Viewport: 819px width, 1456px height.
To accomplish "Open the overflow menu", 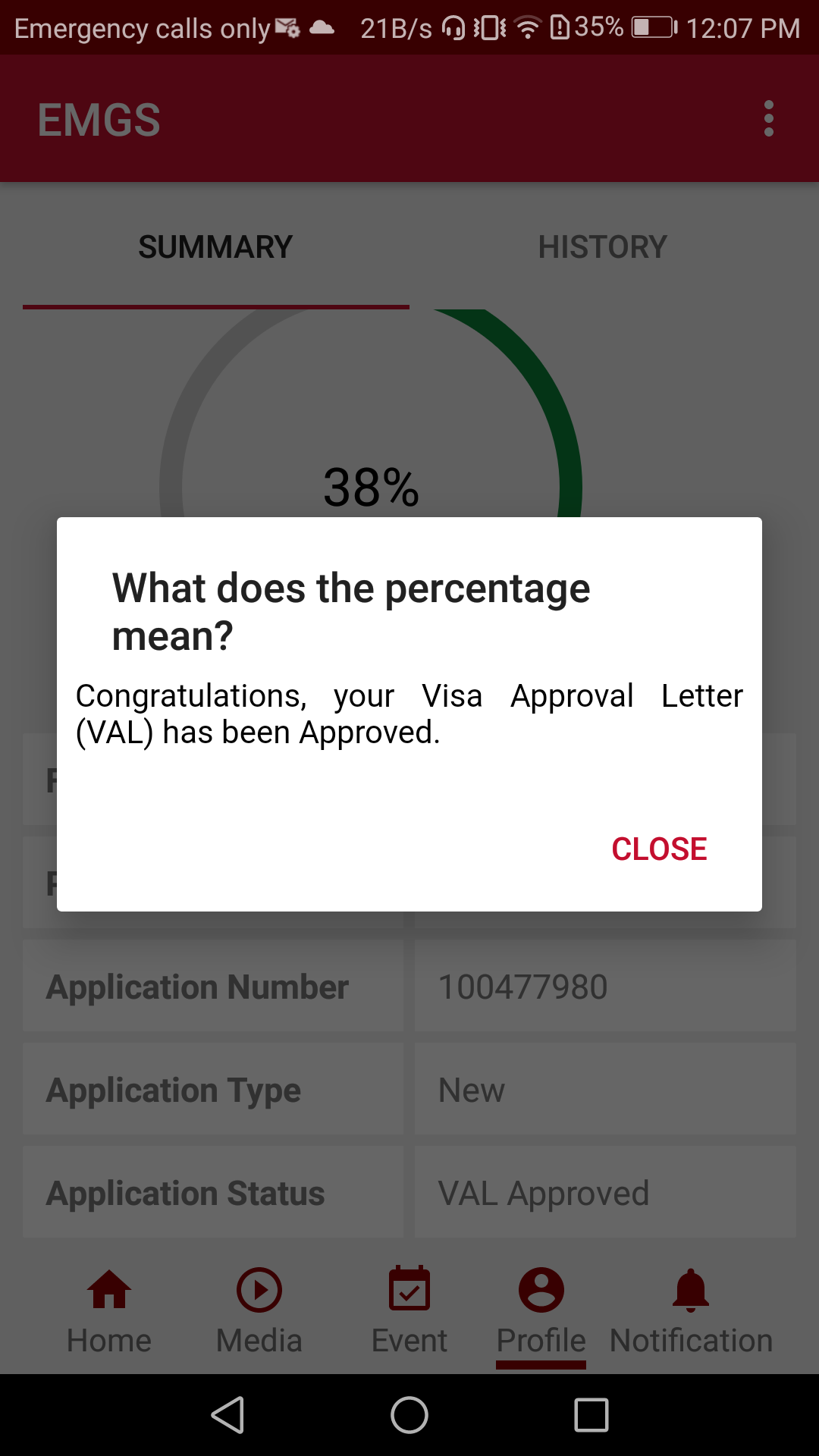I will (768, 118).
